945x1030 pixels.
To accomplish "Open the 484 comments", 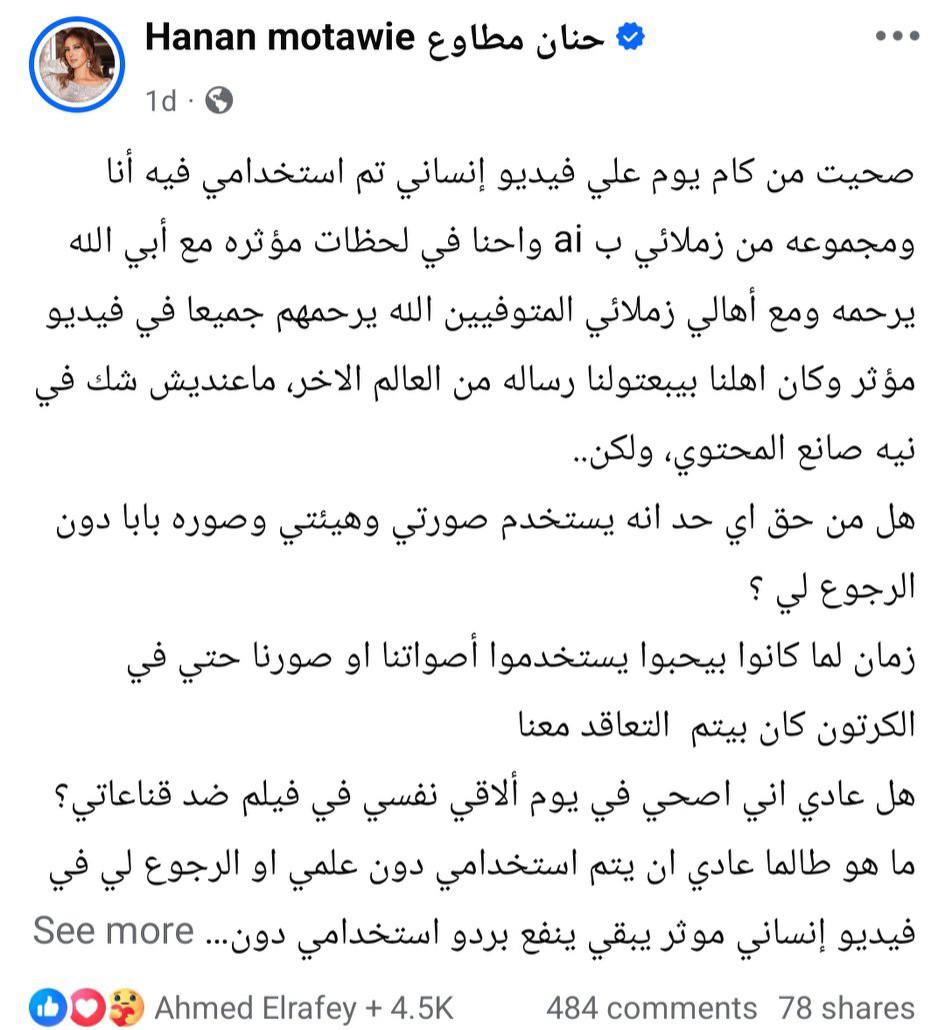I will [651, 1007].
